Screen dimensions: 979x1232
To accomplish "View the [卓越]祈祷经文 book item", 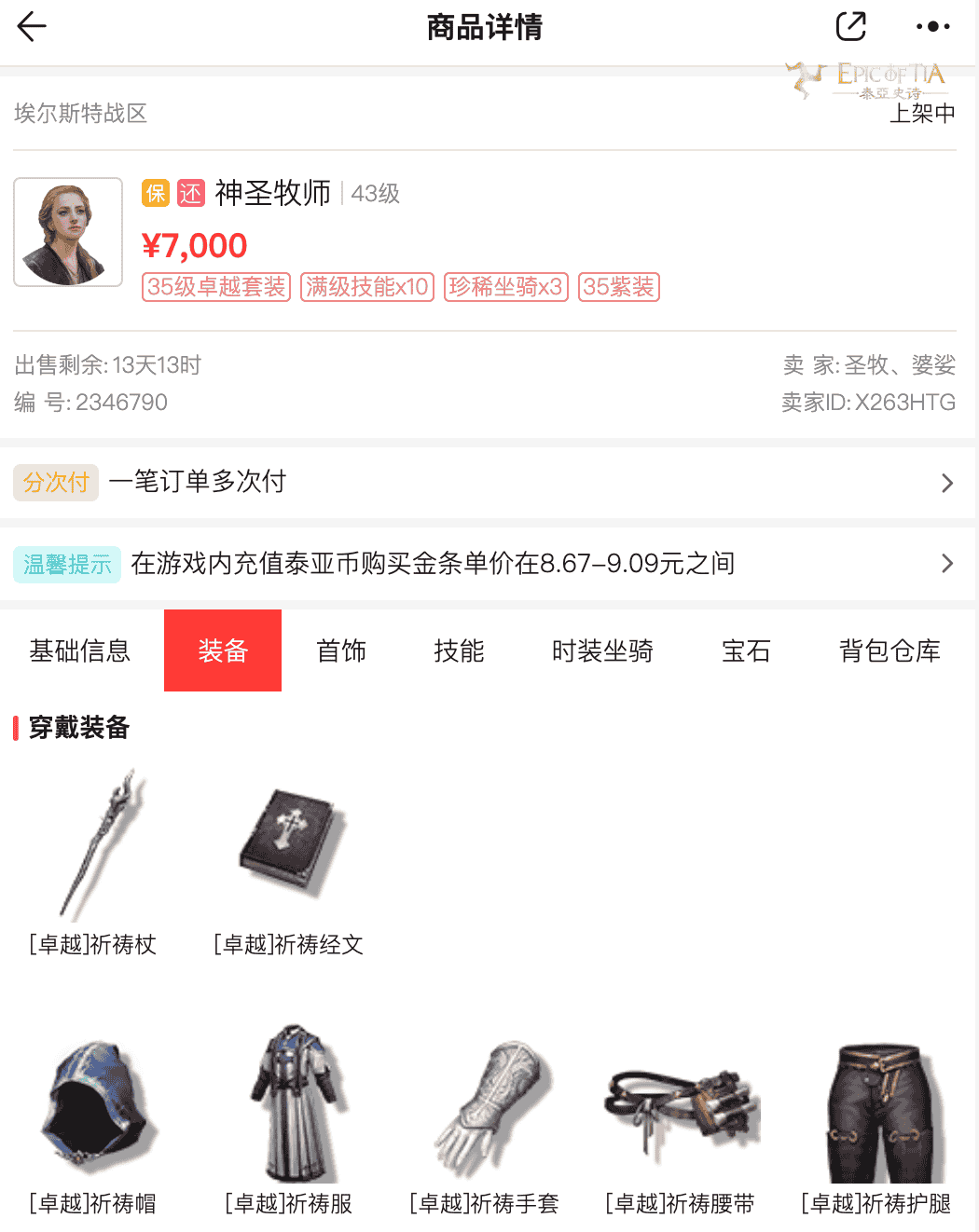I will click(289, 848).
